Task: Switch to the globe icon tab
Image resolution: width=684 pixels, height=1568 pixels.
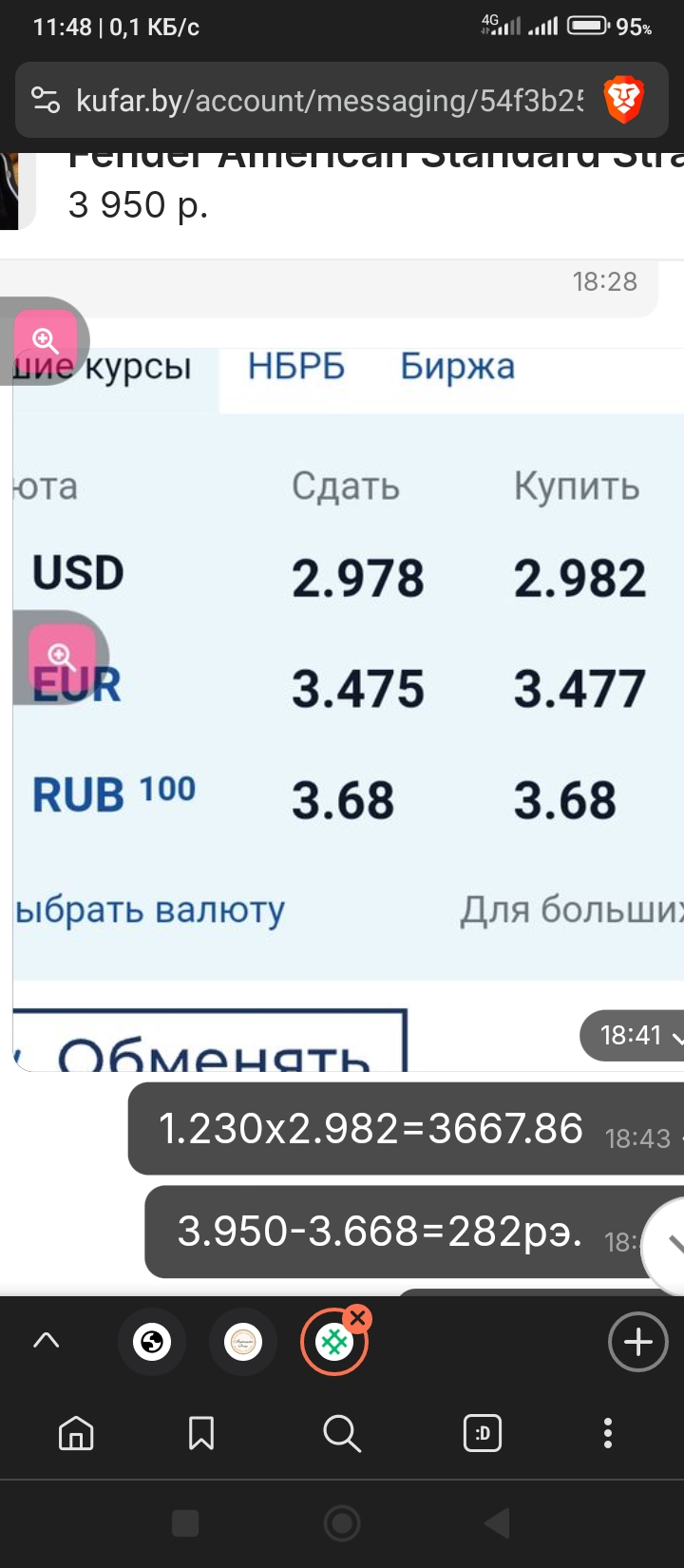Action: 152,1342
